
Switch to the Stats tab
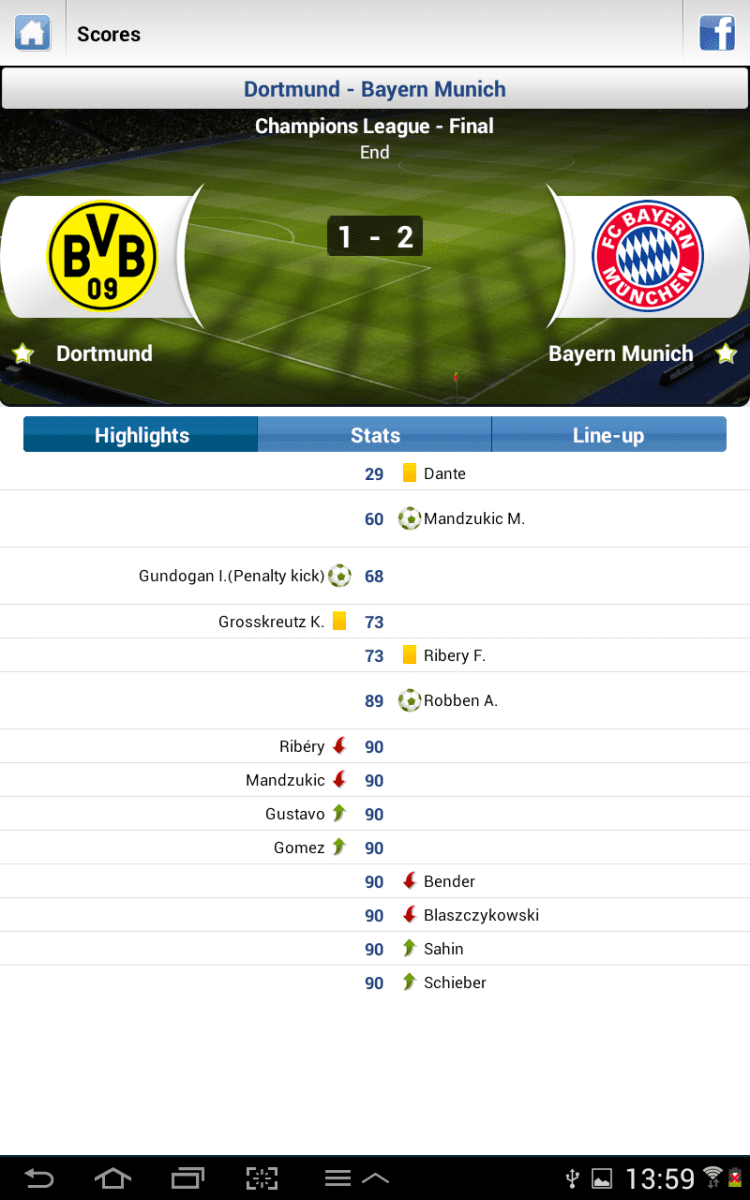click(x=375, y=435)
